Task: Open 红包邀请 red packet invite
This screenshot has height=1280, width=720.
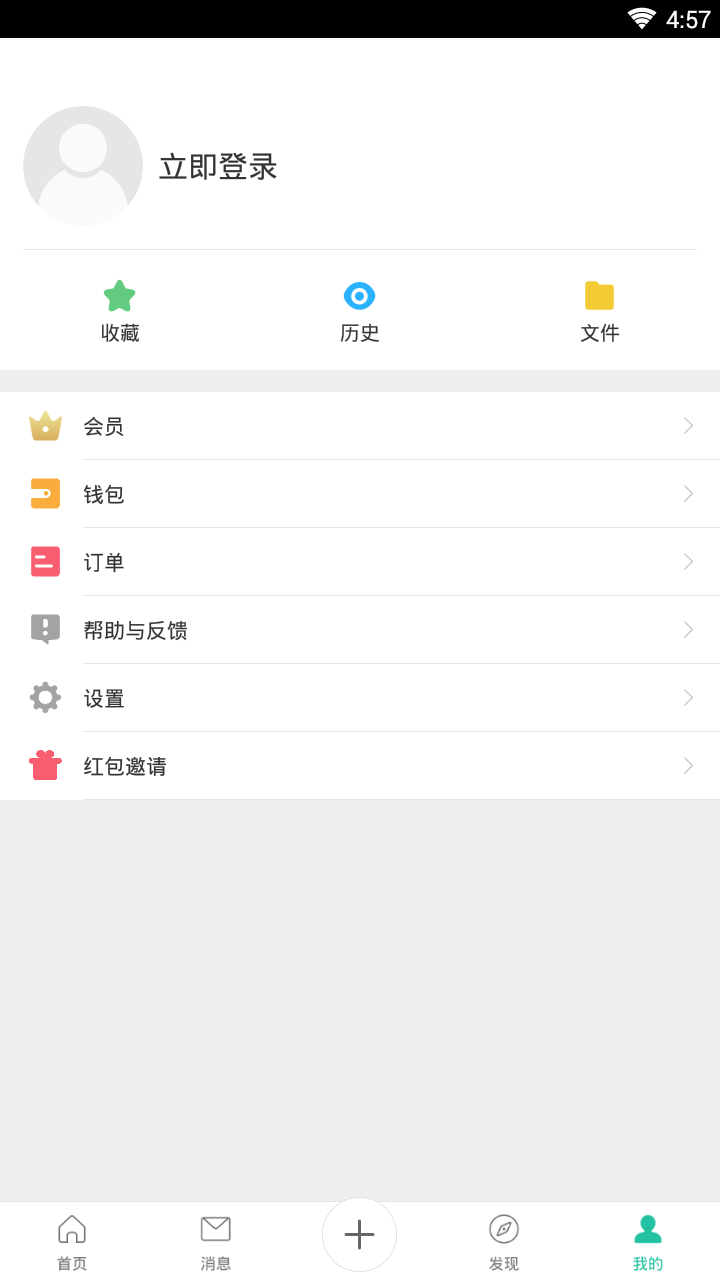Action: tap(360, 766)
